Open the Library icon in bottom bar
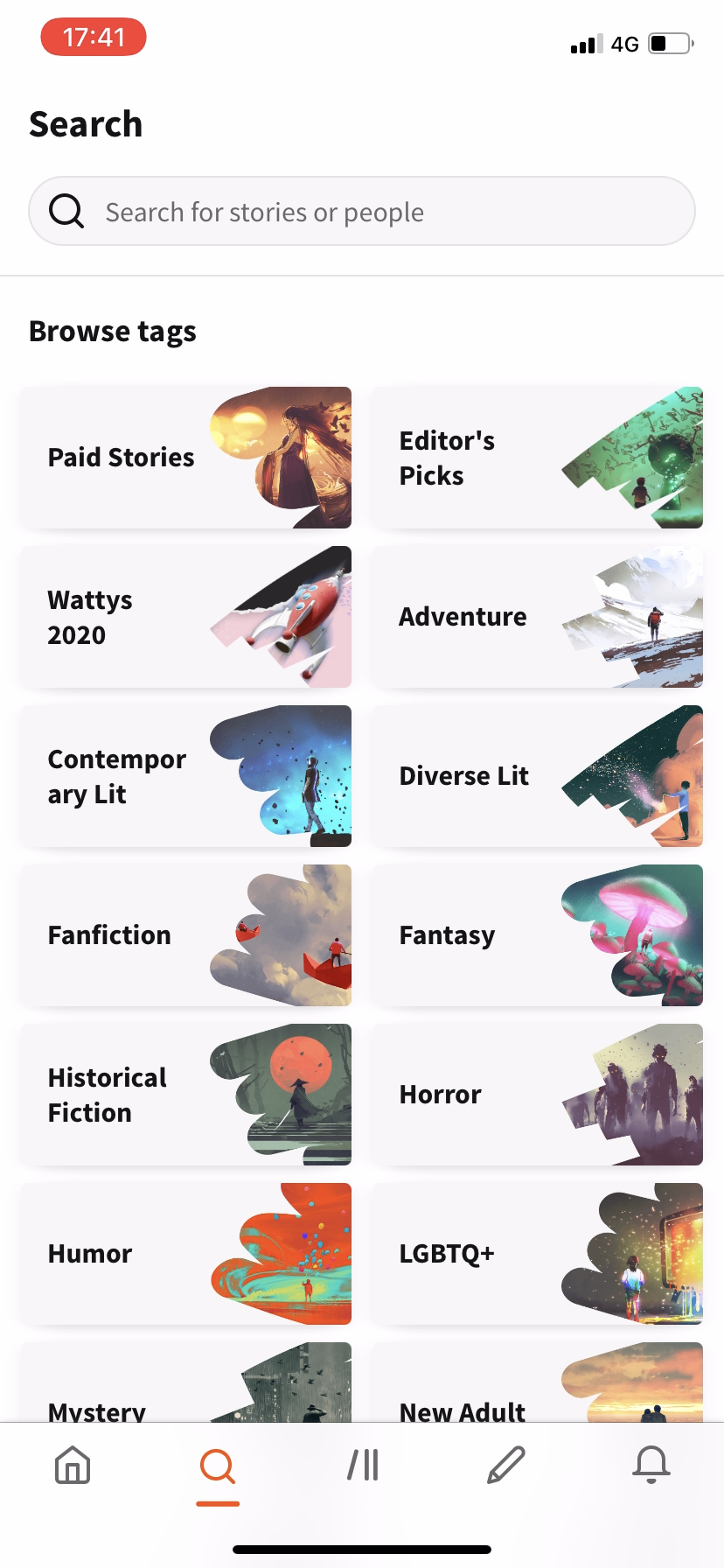Image resolution: width=724 pixels, height=1568 pixels. pyautogui.click(x=362, y=1466)
